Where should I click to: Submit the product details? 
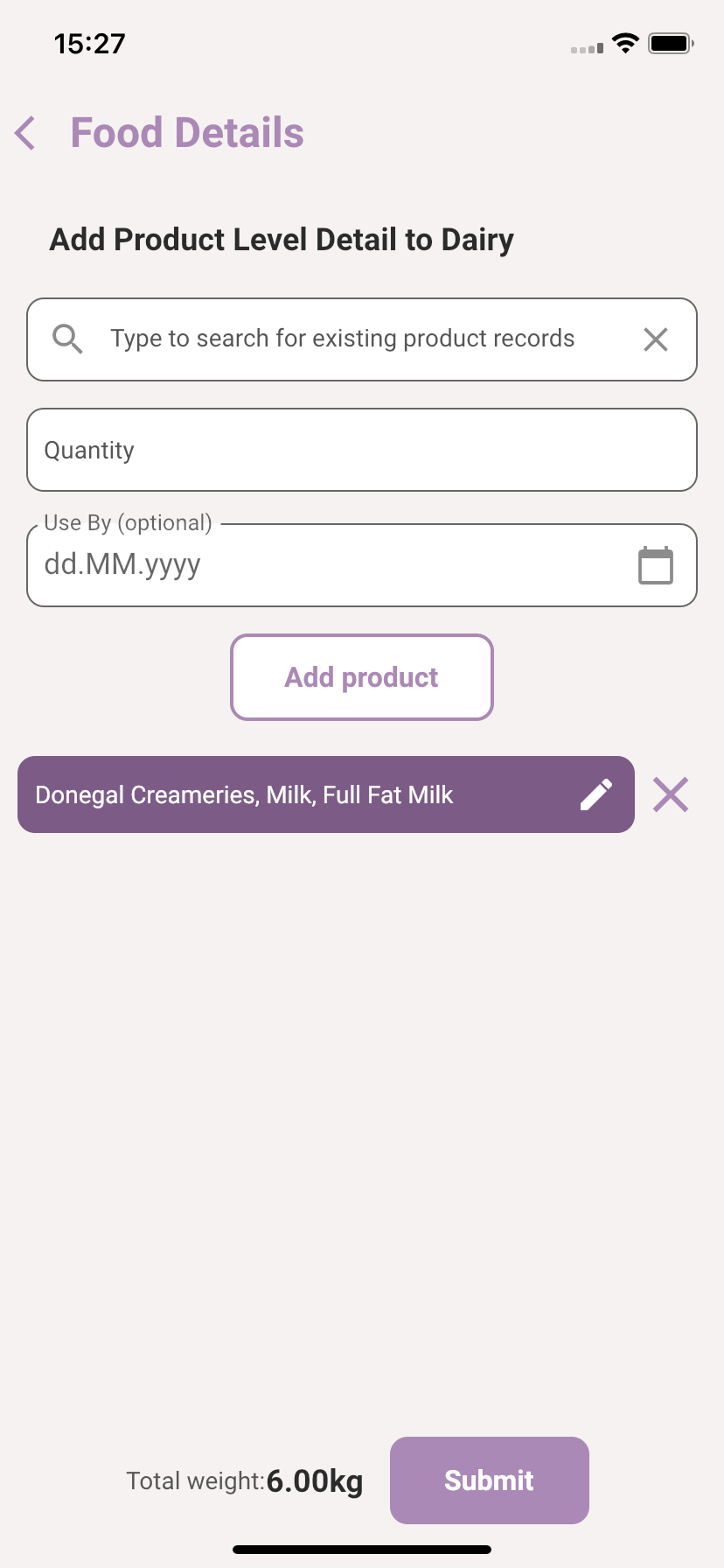(x=489, y=1480)
